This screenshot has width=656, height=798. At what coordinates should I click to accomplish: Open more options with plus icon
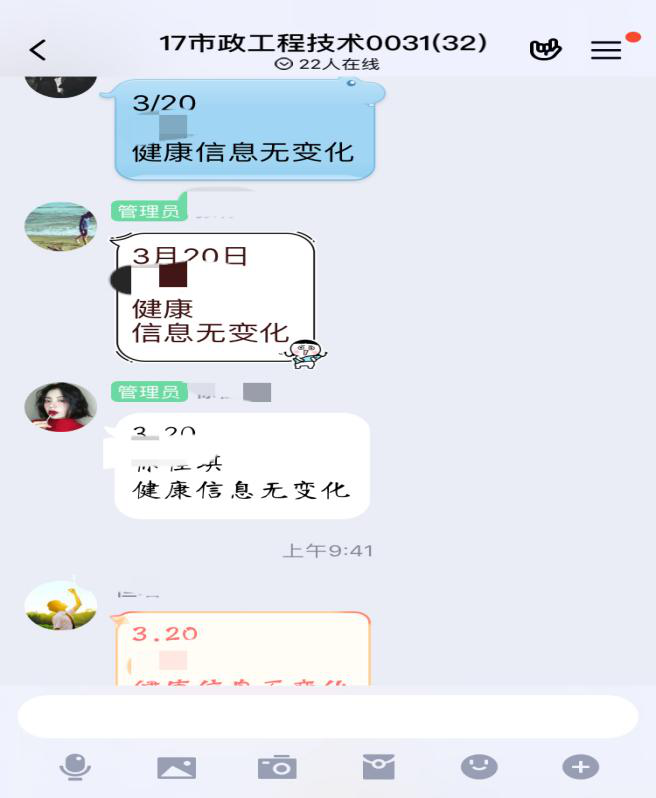pos(580,767)
